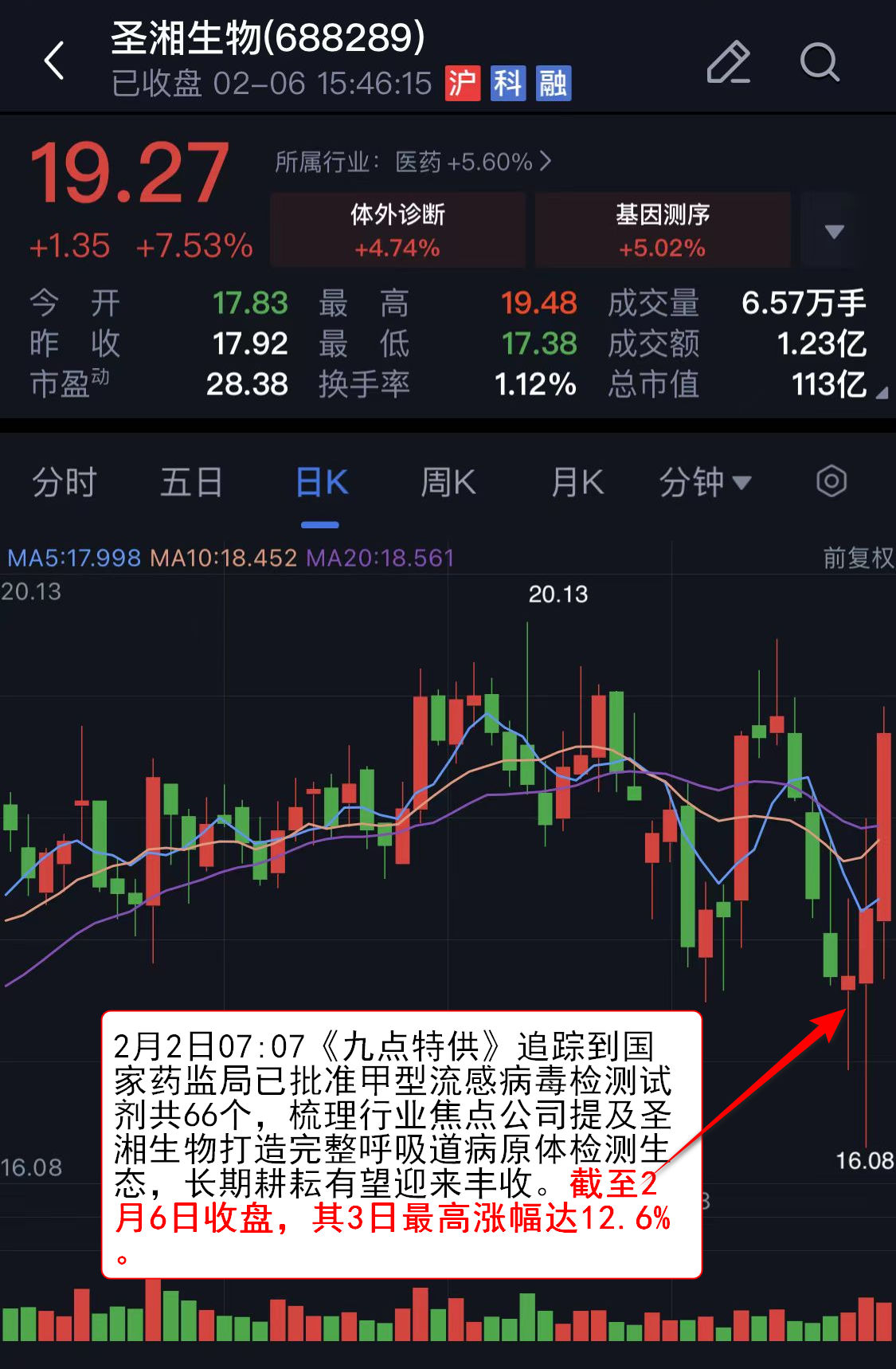This screenshot has height=1369, width=896.
Task: Change the 前复权 adjustment mode
Action: (x=858, y=558)
